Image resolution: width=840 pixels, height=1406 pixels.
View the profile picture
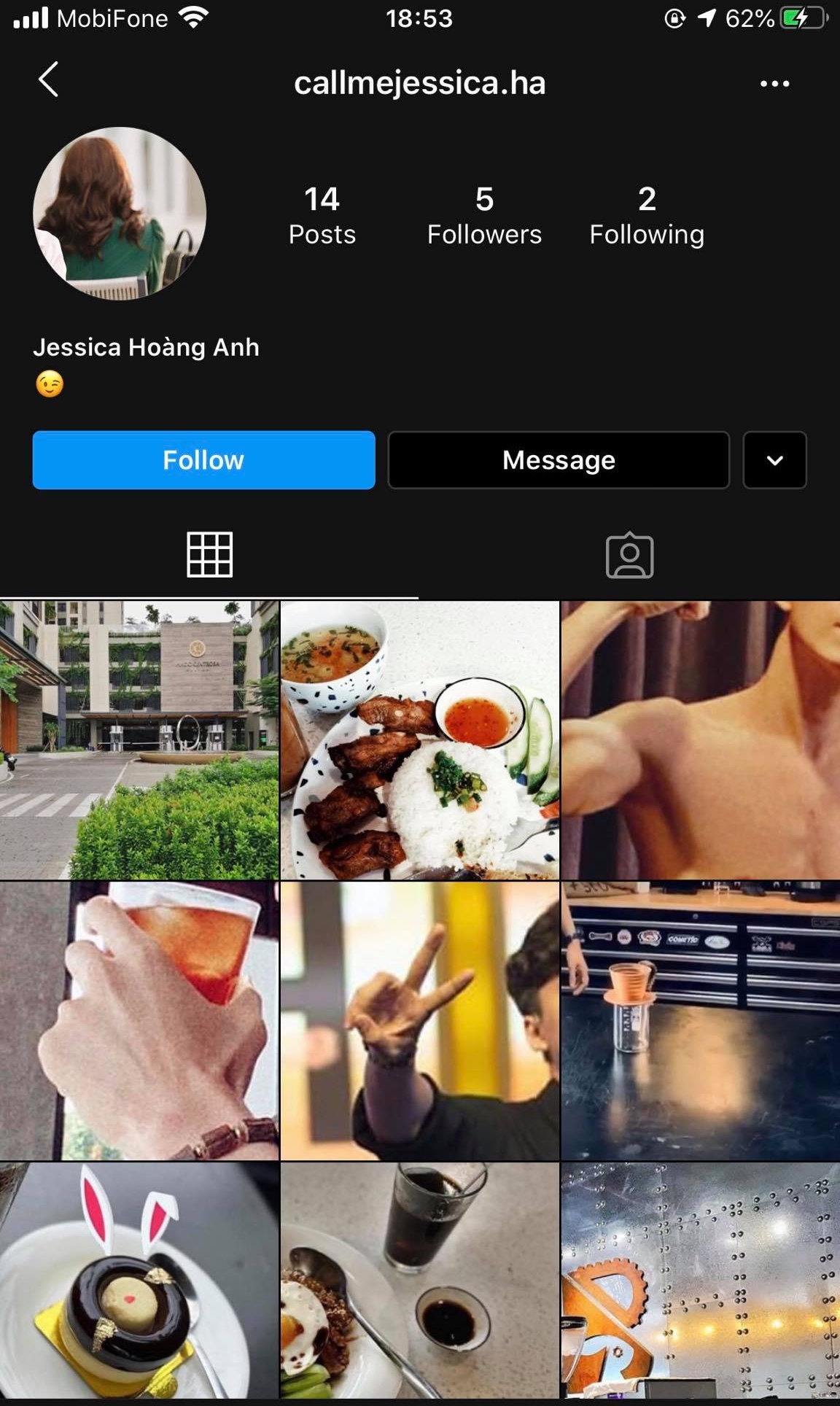coord(120,214)
